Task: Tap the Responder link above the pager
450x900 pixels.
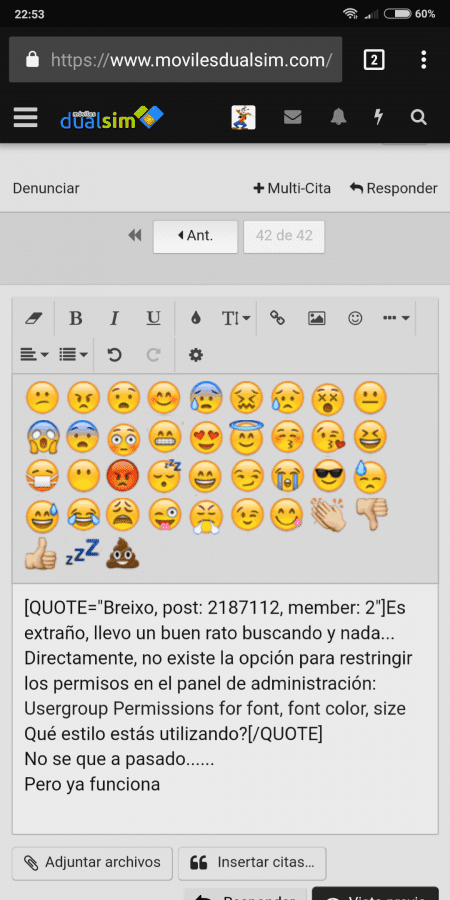Action: [394, 188]
